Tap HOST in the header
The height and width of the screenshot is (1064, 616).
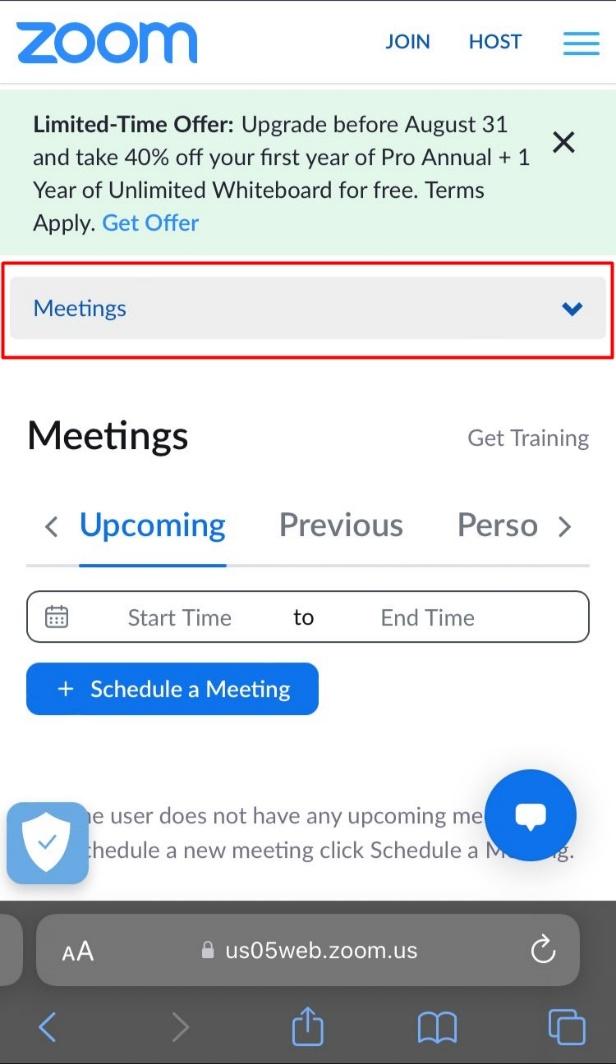495,42
